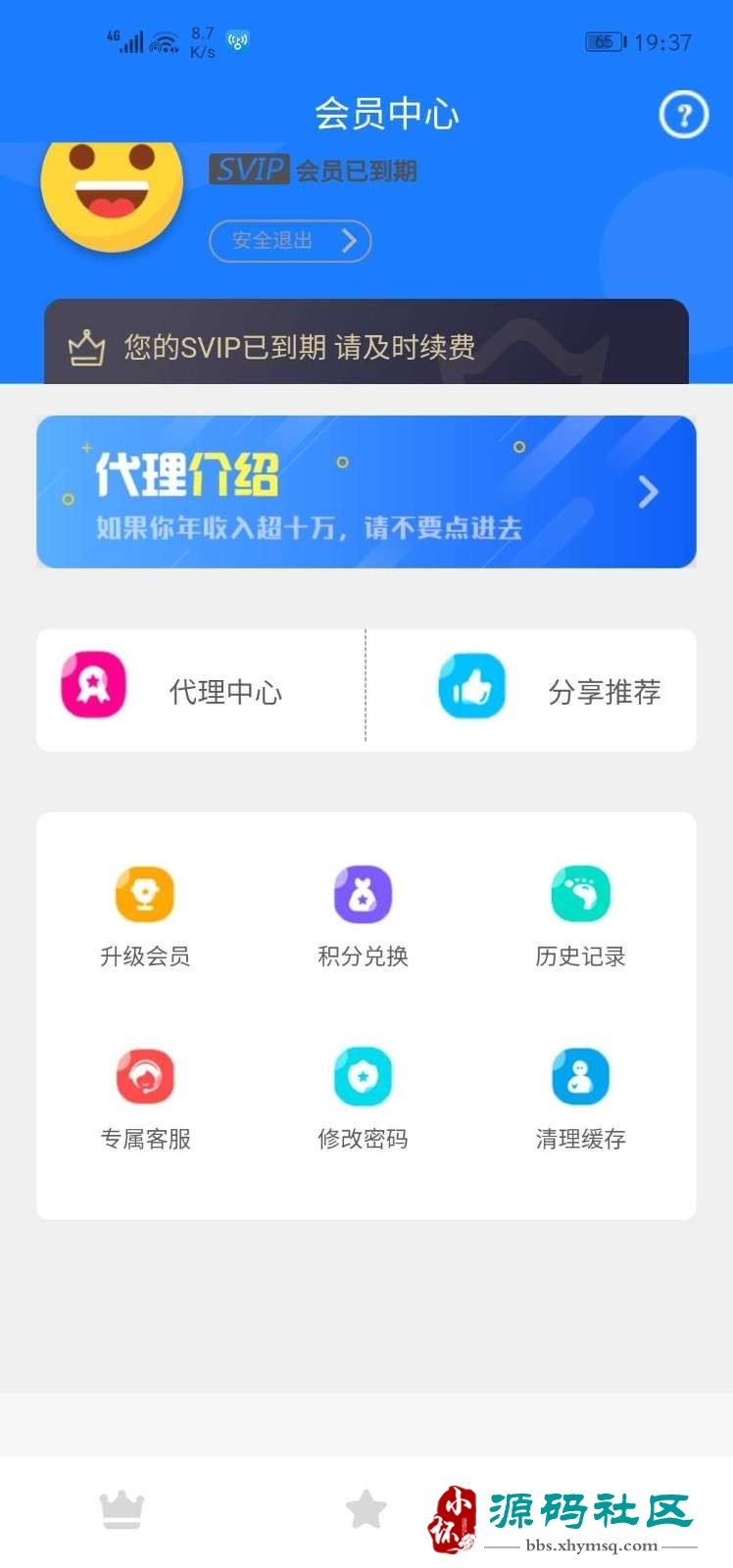The image size is (733, 1568).
Task: Tap the 安全退出 logout button
Action: coord(290,241)
